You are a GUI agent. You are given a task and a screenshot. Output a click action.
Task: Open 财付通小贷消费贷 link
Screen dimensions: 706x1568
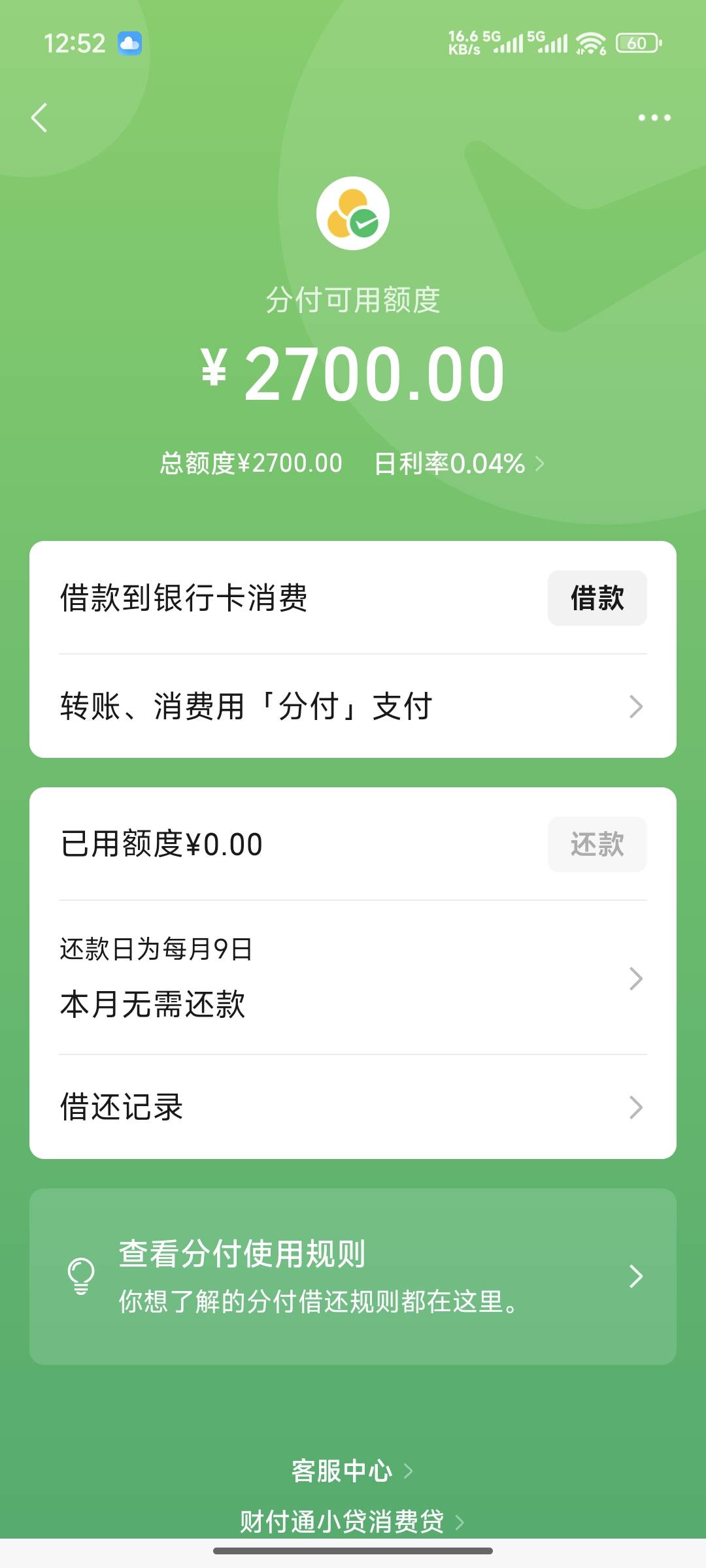pos(352,1522)
